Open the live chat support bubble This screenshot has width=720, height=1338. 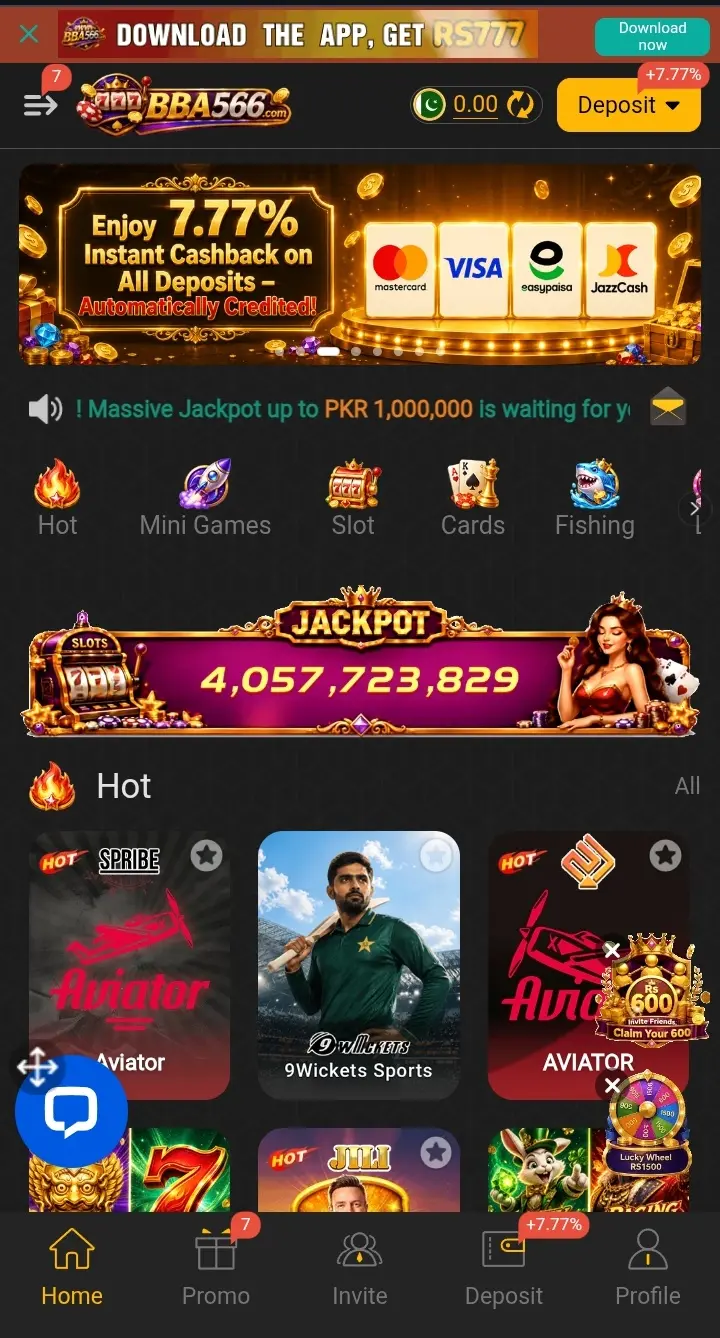[71, 1111]
